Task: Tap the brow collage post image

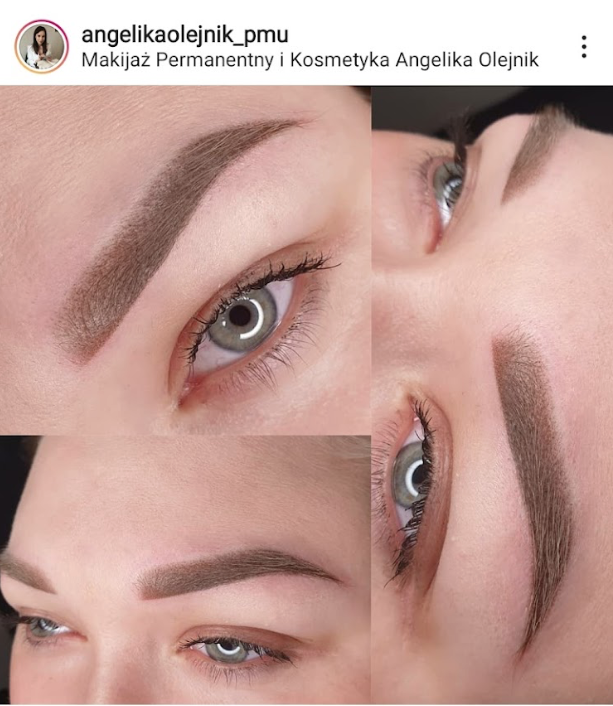Action: 306,395
